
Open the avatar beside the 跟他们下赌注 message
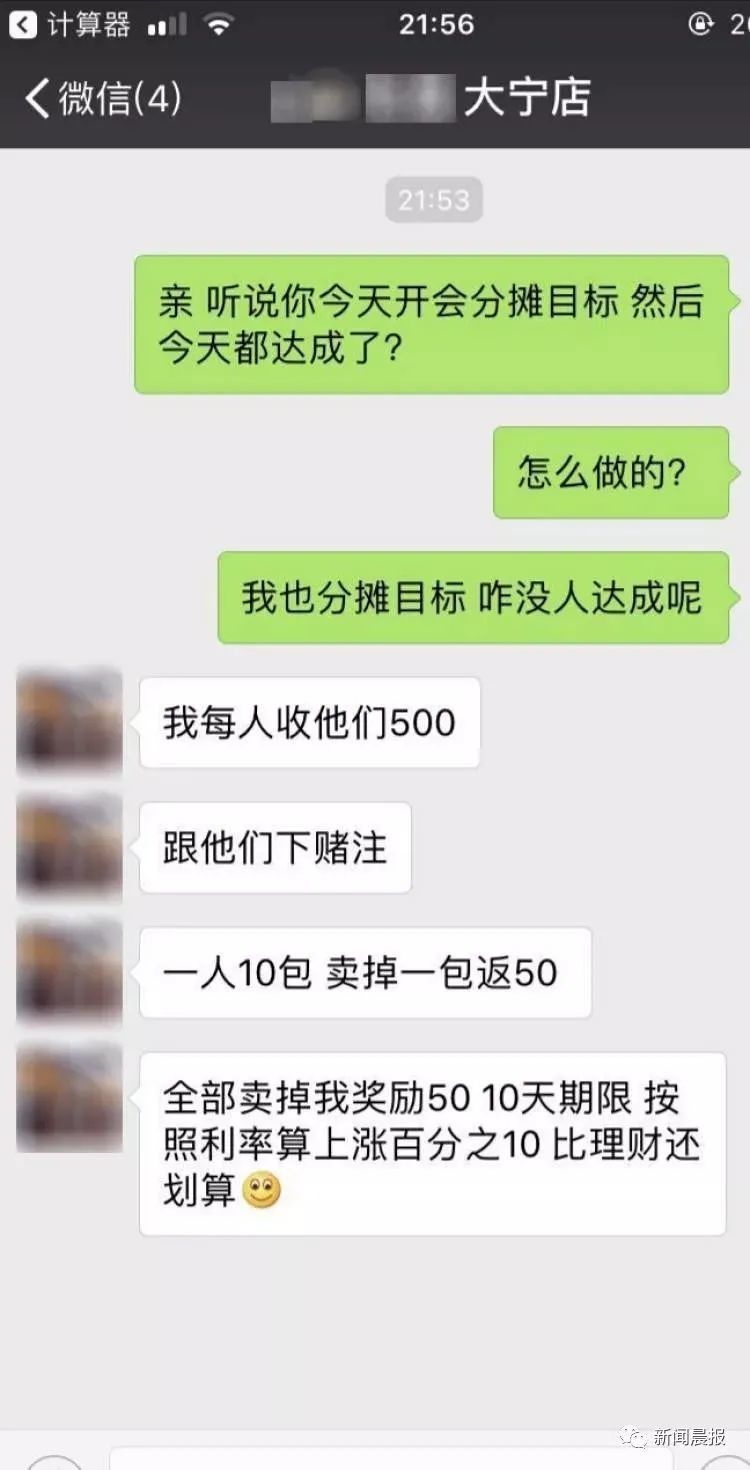[x=68, y=848]
